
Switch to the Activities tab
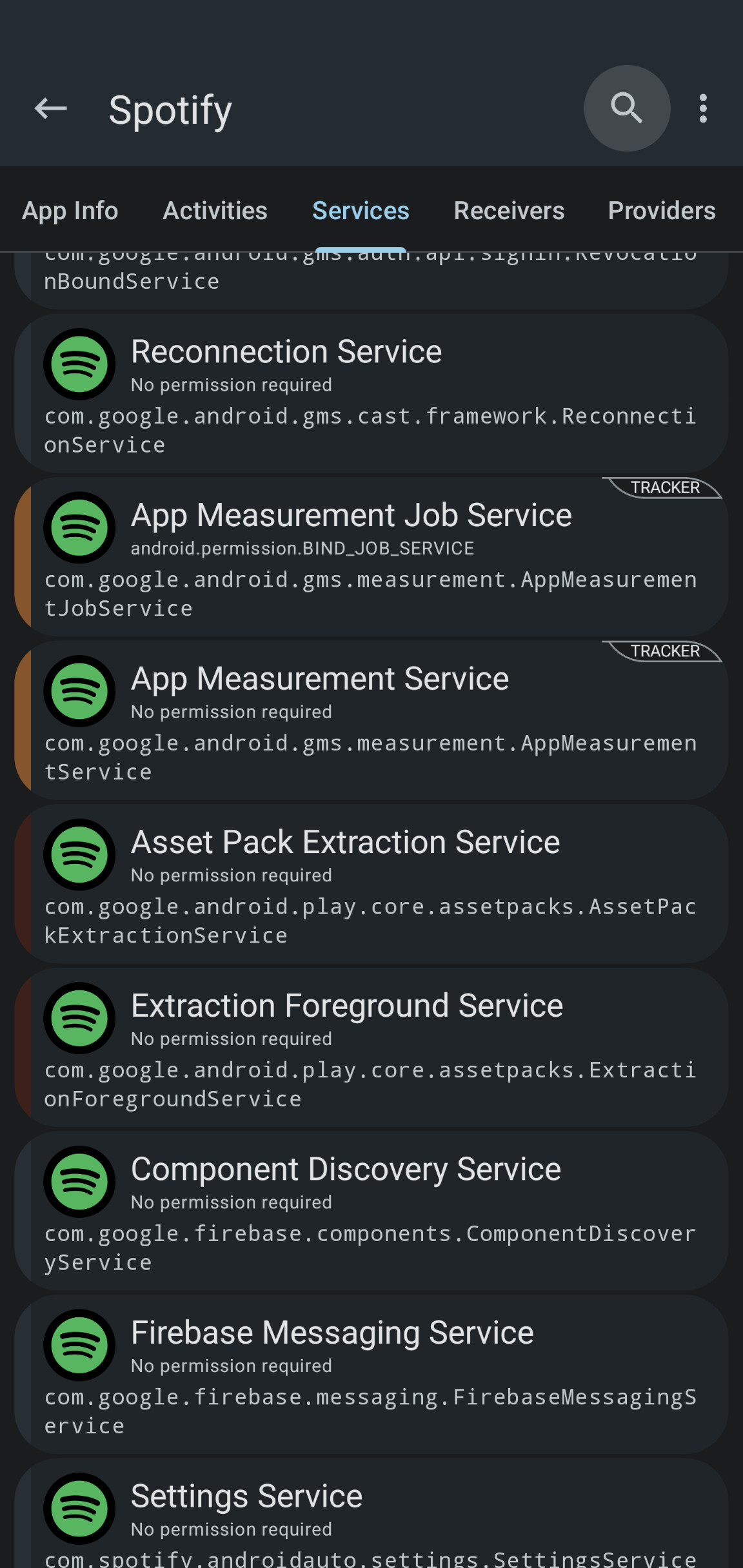[215, 211]
